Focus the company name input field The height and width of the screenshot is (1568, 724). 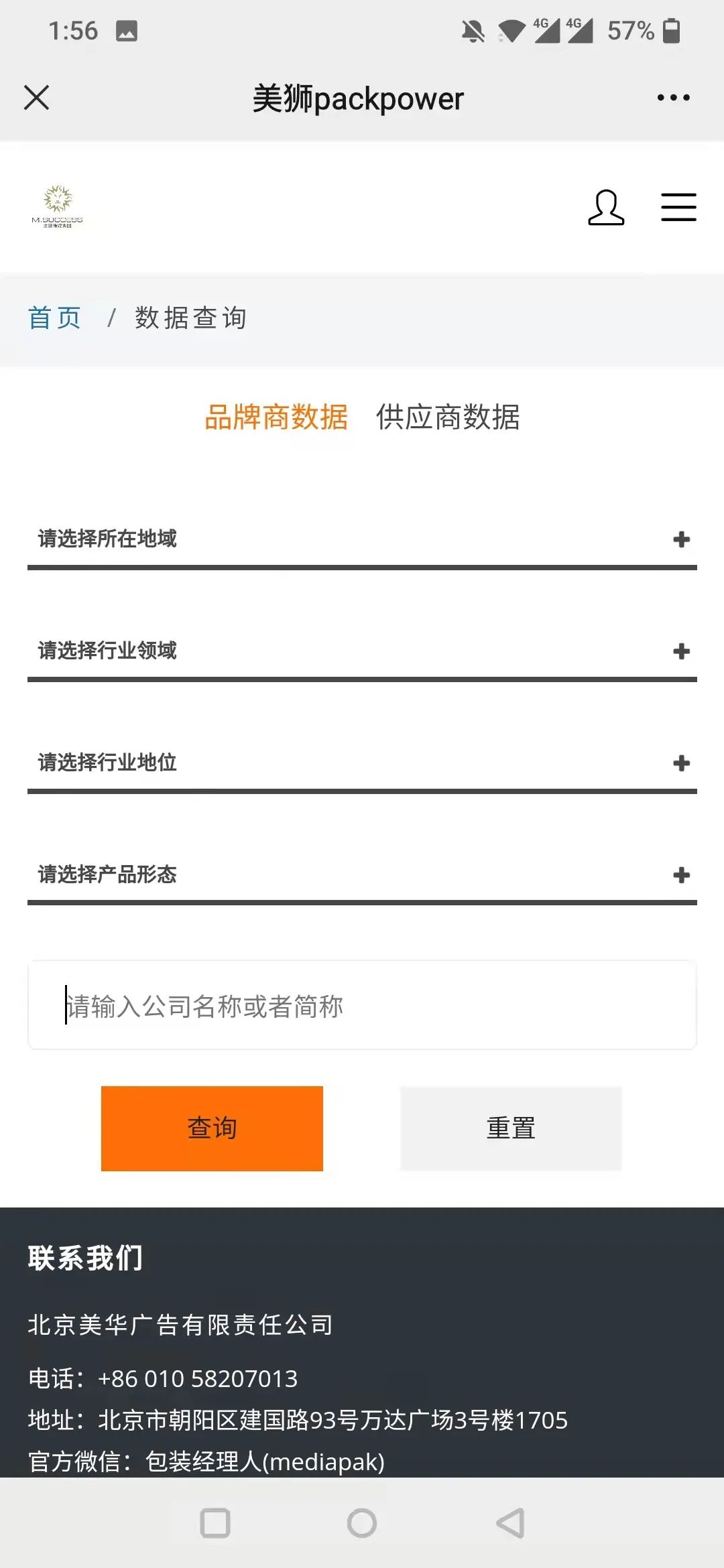pyautogui.click(x=362, y=1005)
